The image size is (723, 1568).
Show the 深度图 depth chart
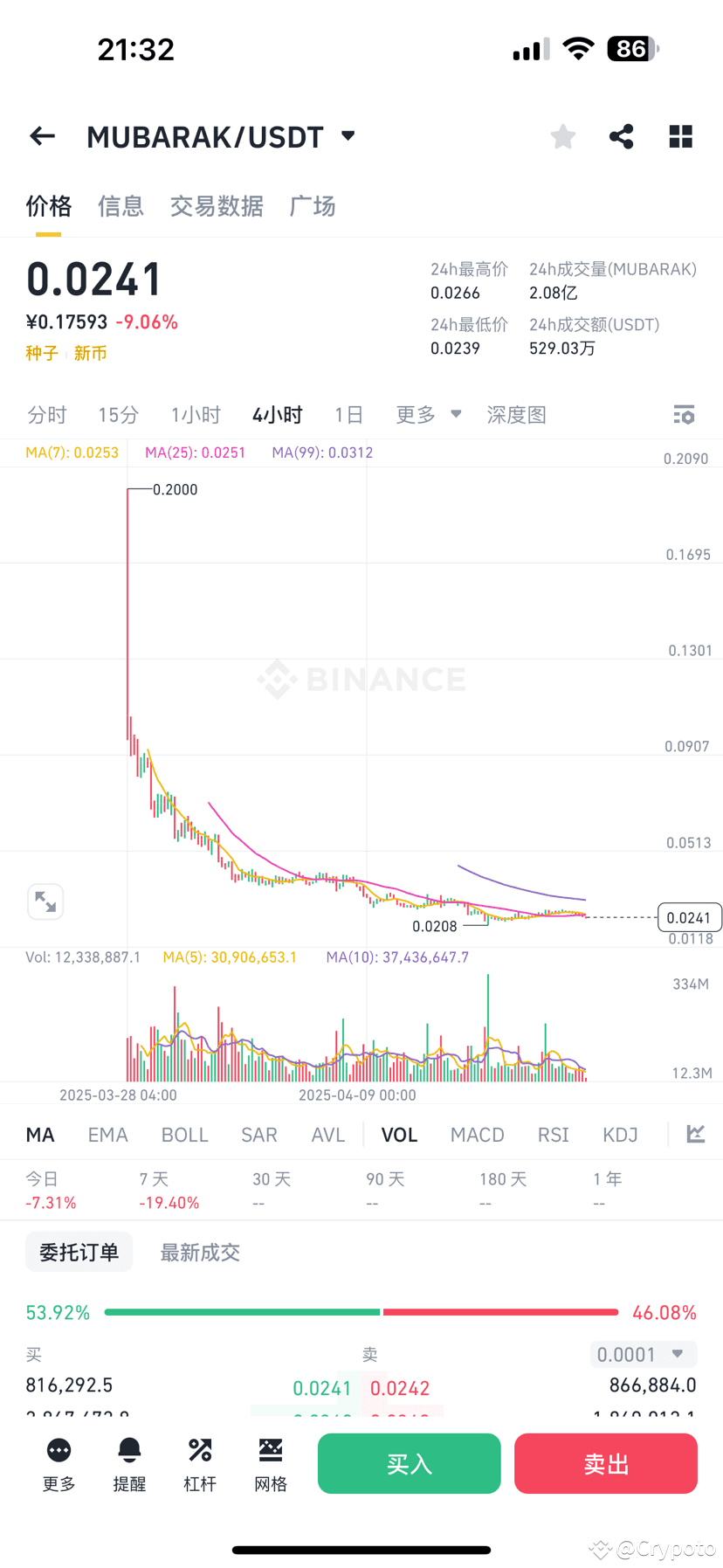click(x=516, y=415)
